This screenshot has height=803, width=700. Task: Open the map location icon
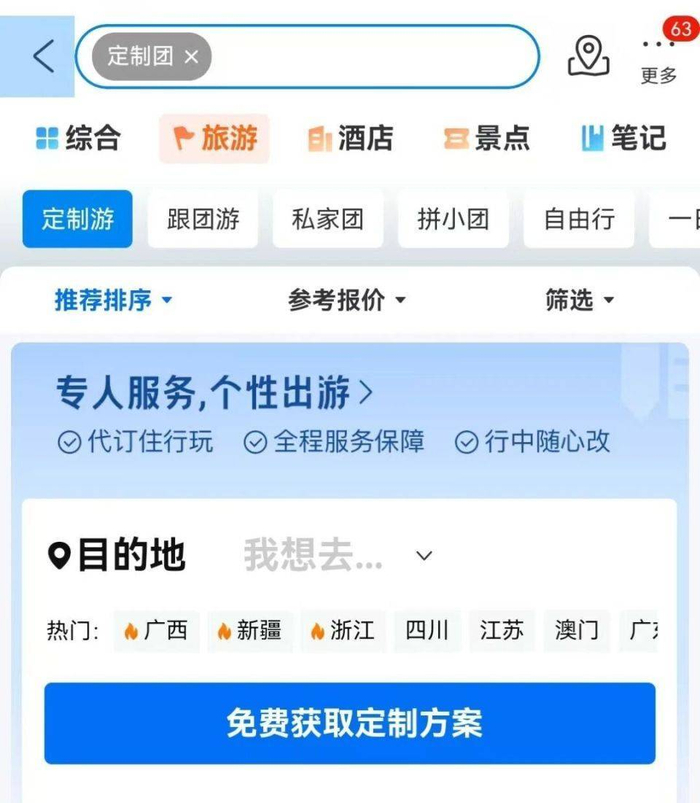[588, 55]
